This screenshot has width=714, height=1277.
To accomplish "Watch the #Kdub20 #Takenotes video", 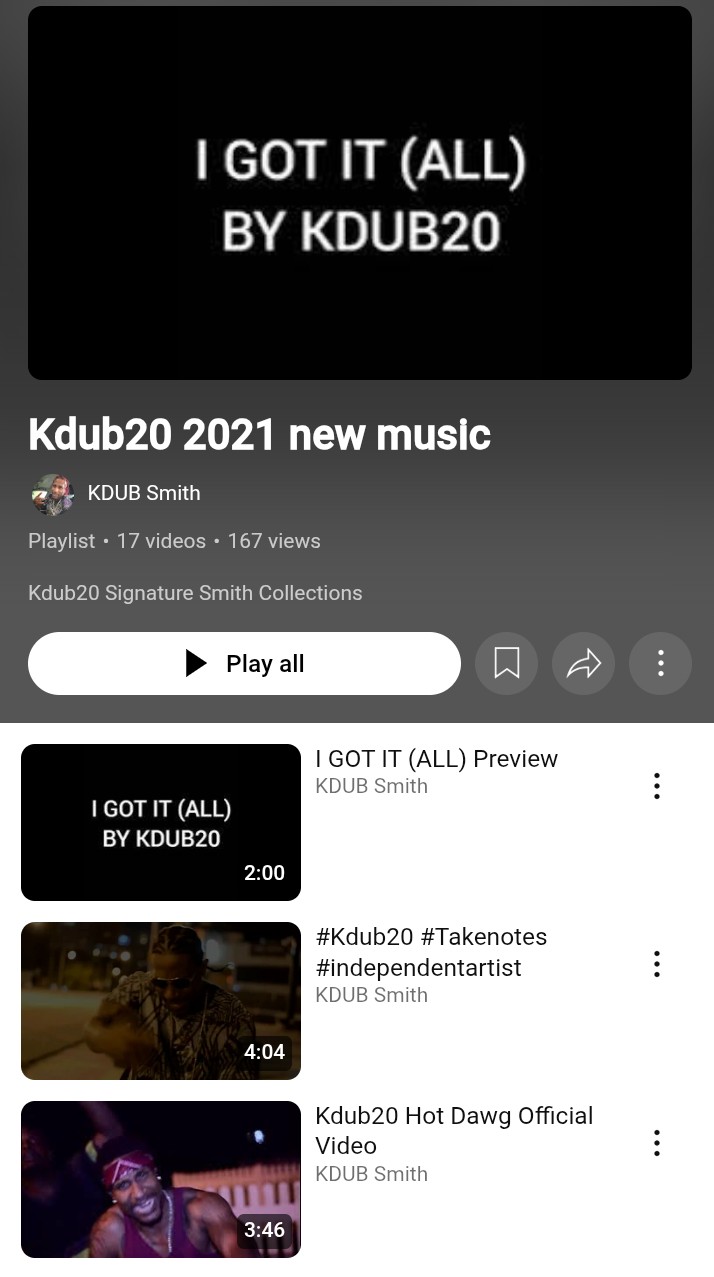I will tap(161, 1000).
